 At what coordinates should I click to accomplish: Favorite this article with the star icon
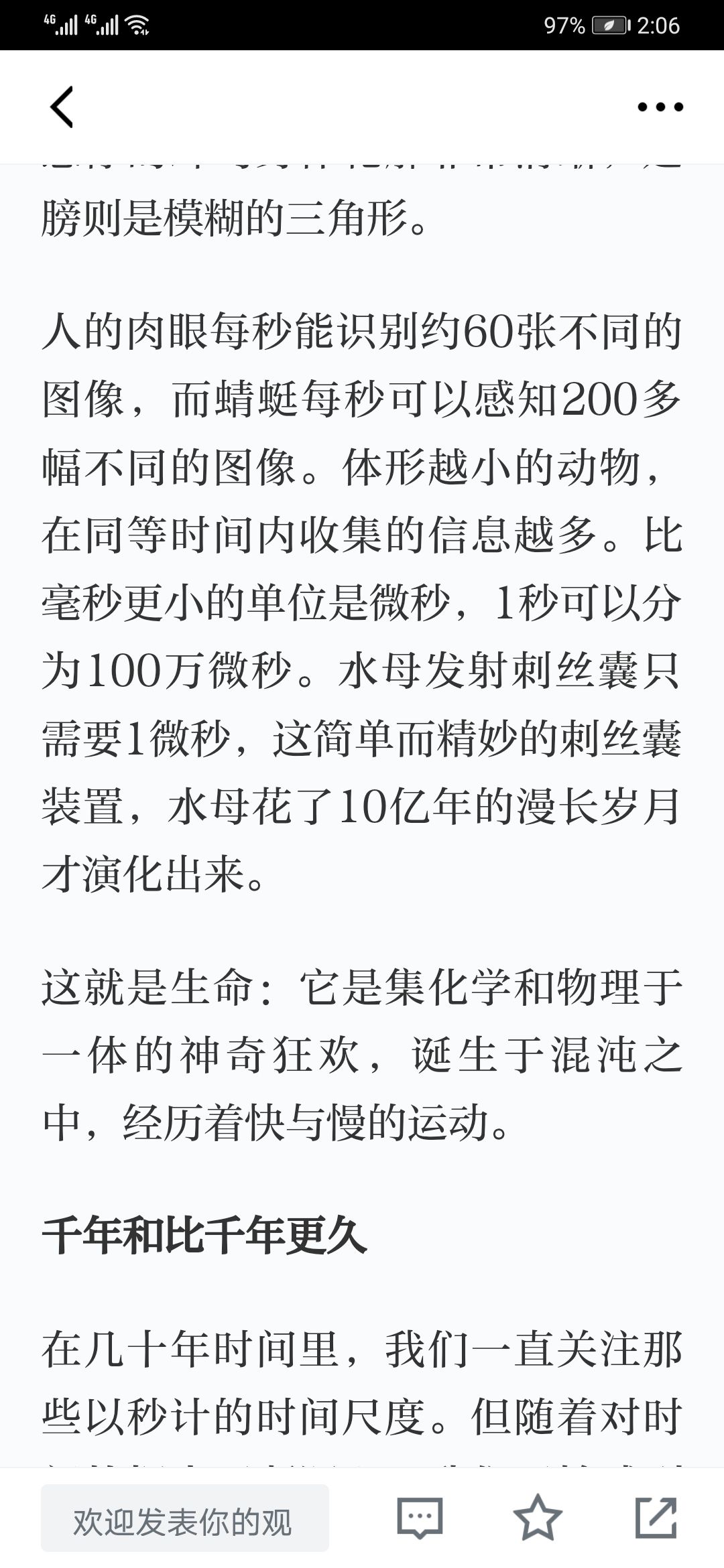coord(538,1518)
